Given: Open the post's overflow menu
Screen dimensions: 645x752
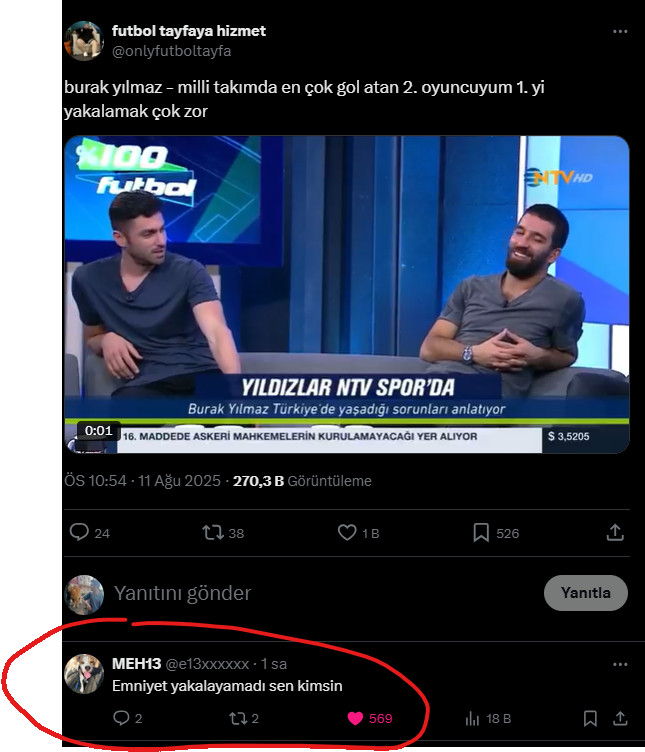Looking at the screenshot, I should click(620, 32).
